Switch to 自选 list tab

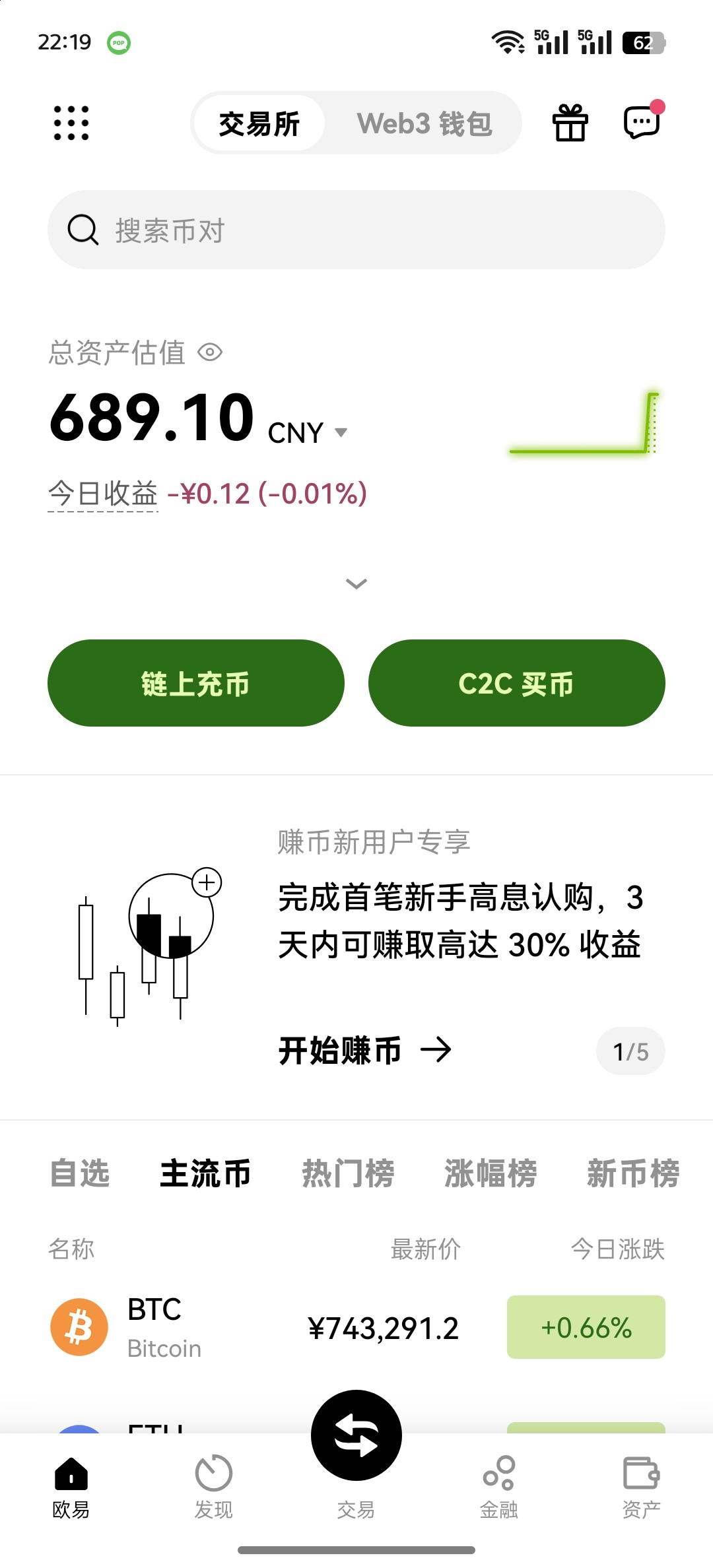click(x=80, y=1173)
